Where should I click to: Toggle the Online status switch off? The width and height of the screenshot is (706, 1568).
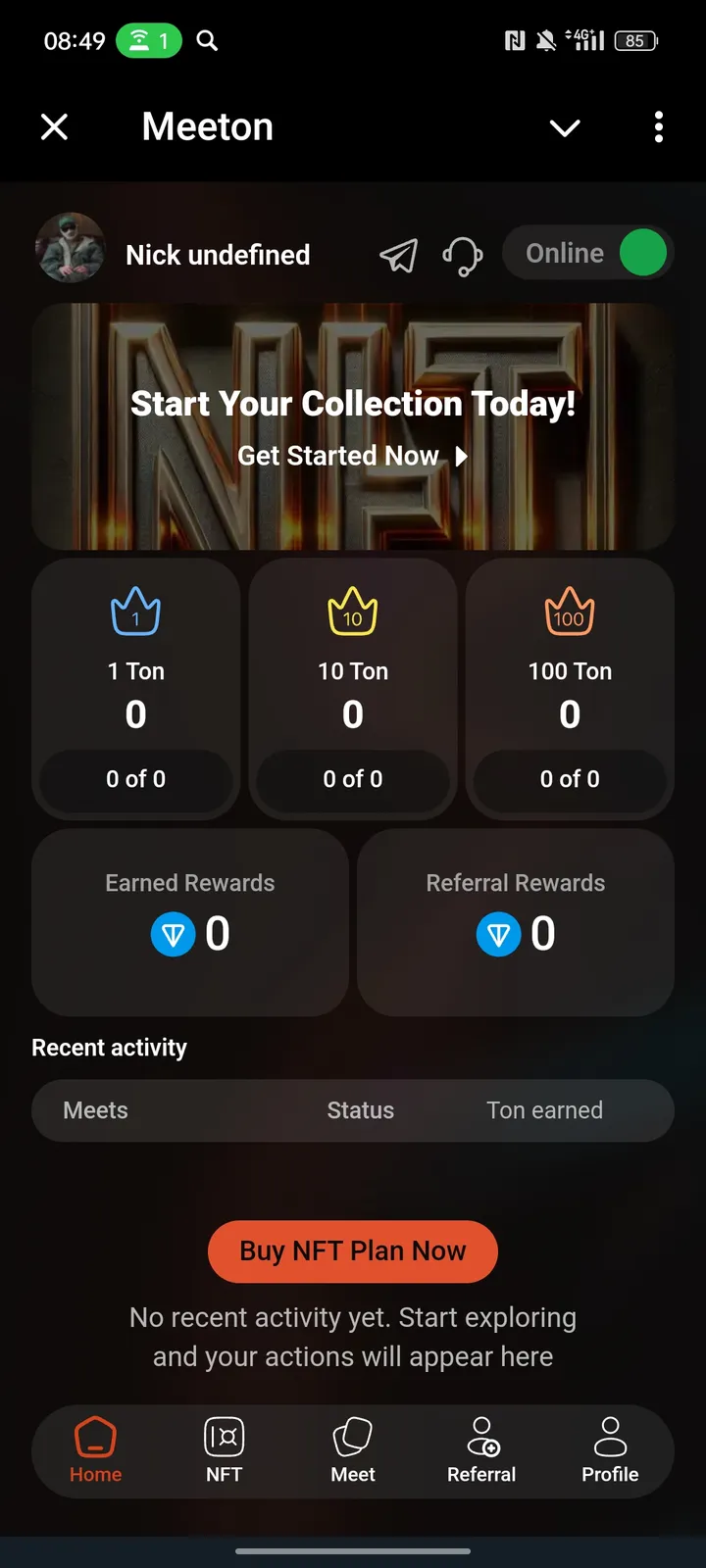coord(642,253)
